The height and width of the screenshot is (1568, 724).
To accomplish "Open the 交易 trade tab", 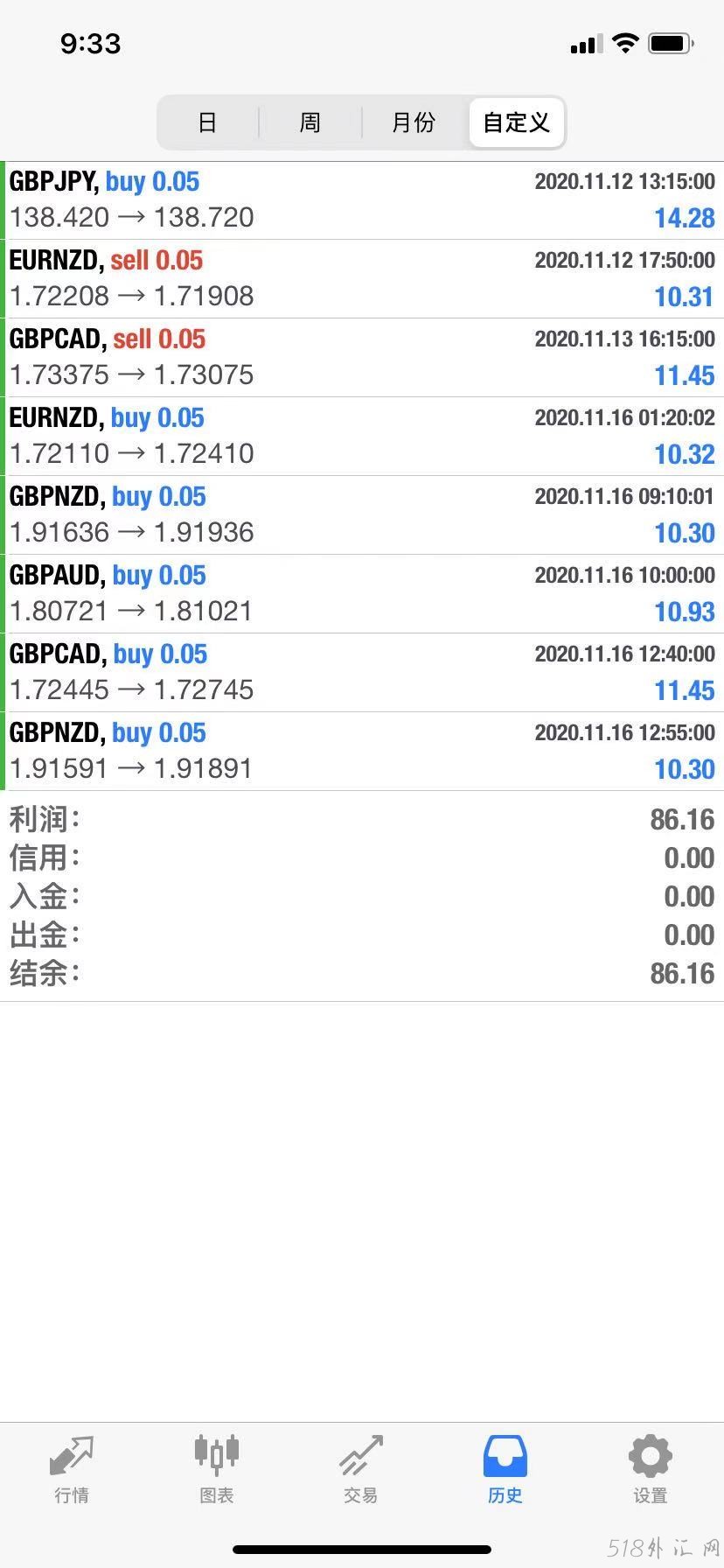I will tap(361, 1469).
